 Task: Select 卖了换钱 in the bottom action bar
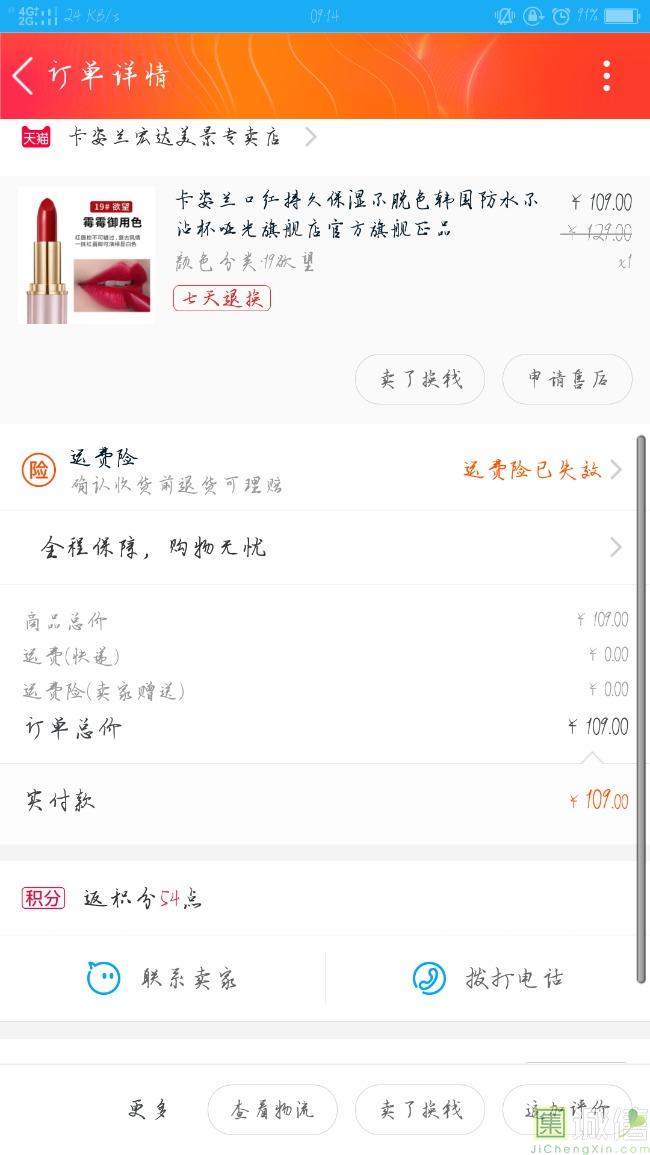tap(420, 1109)
